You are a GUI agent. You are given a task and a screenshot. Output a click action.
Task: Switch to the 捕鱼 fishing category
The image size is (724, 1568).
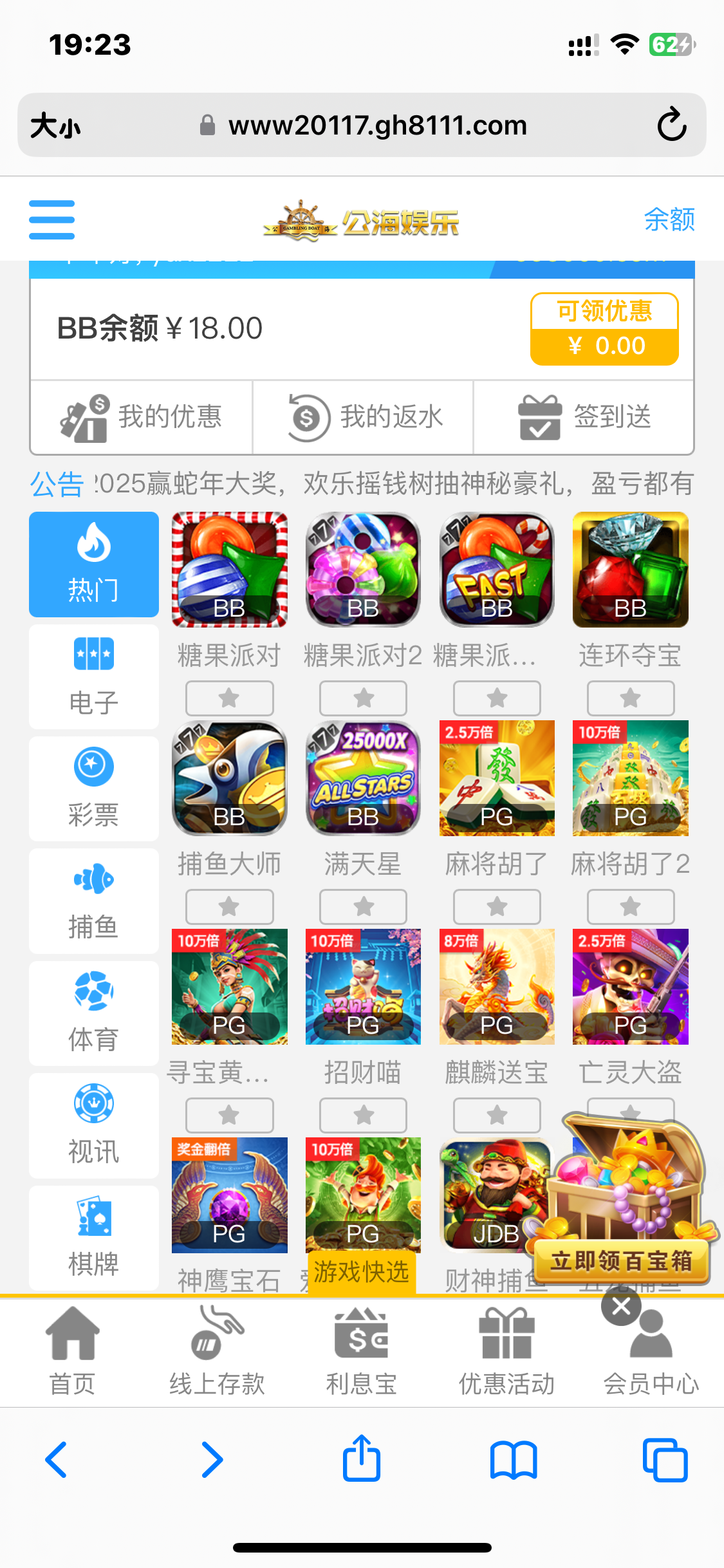click(x=94, y=901)
